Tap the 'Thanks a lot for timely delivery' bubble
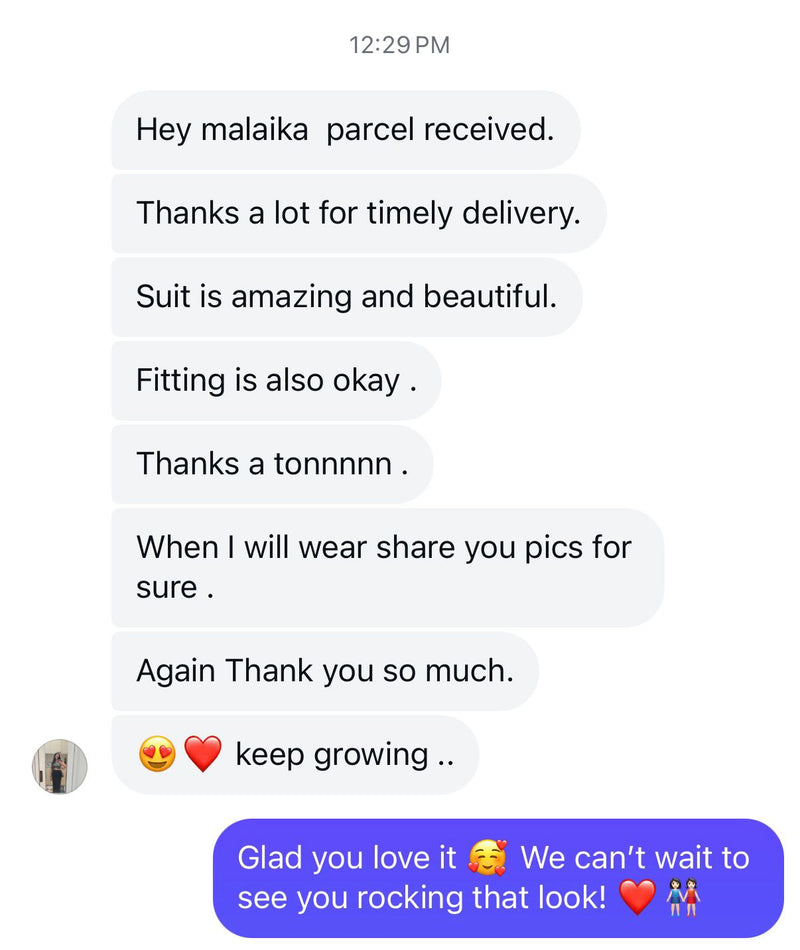 [x=358, y=213]
